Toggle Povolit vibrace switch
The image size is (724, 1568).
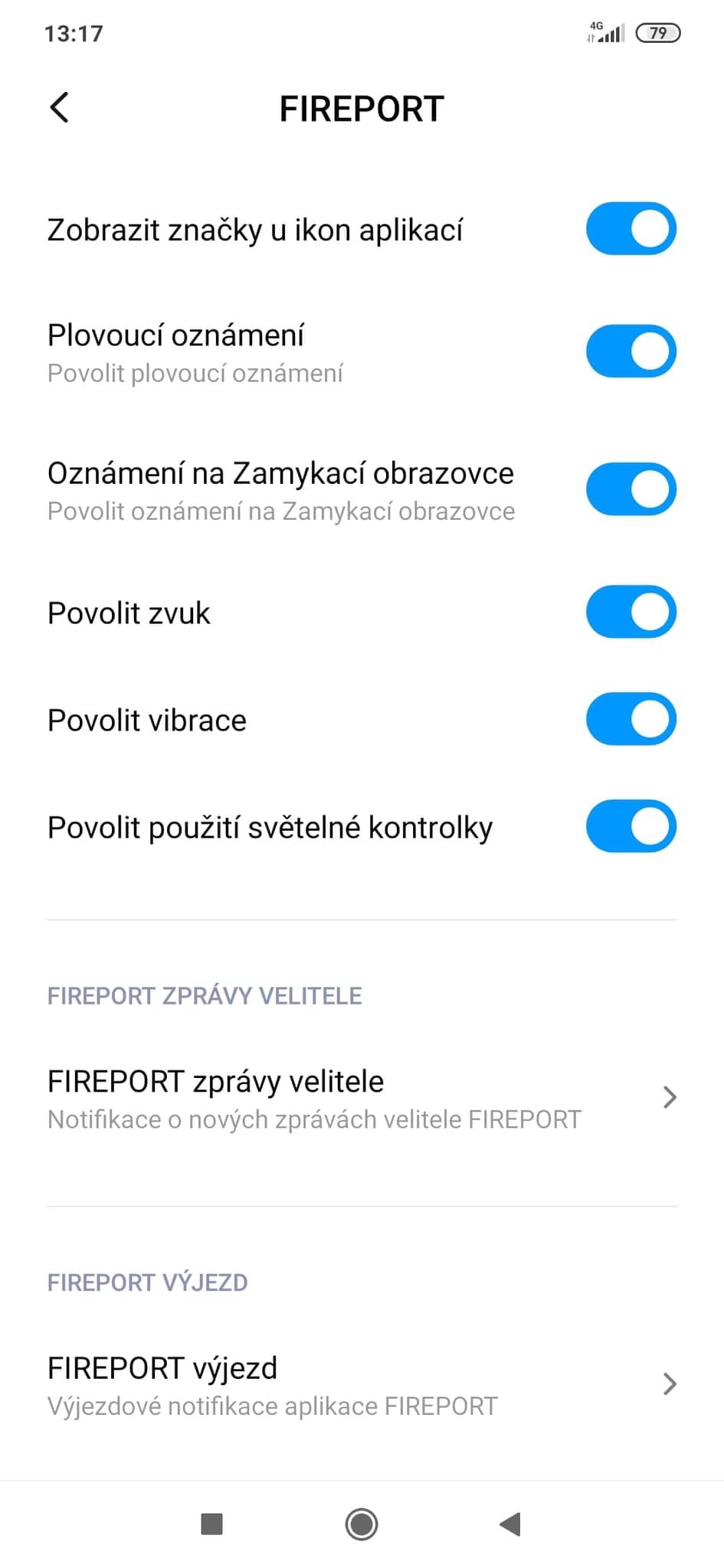click(631, 719)
